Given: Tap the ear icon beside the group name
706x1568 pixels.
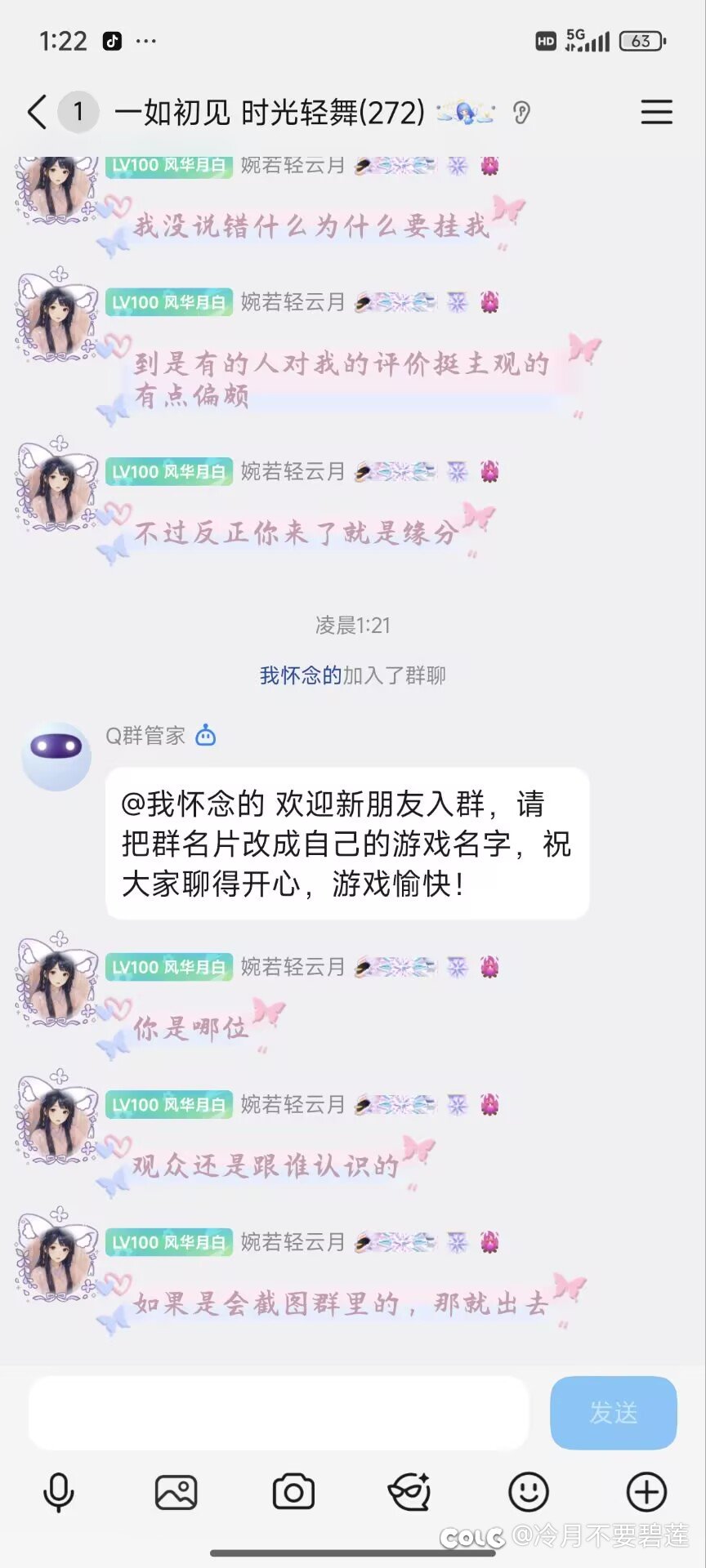Looking at the screenshot, I should click(x=521, y=112).
